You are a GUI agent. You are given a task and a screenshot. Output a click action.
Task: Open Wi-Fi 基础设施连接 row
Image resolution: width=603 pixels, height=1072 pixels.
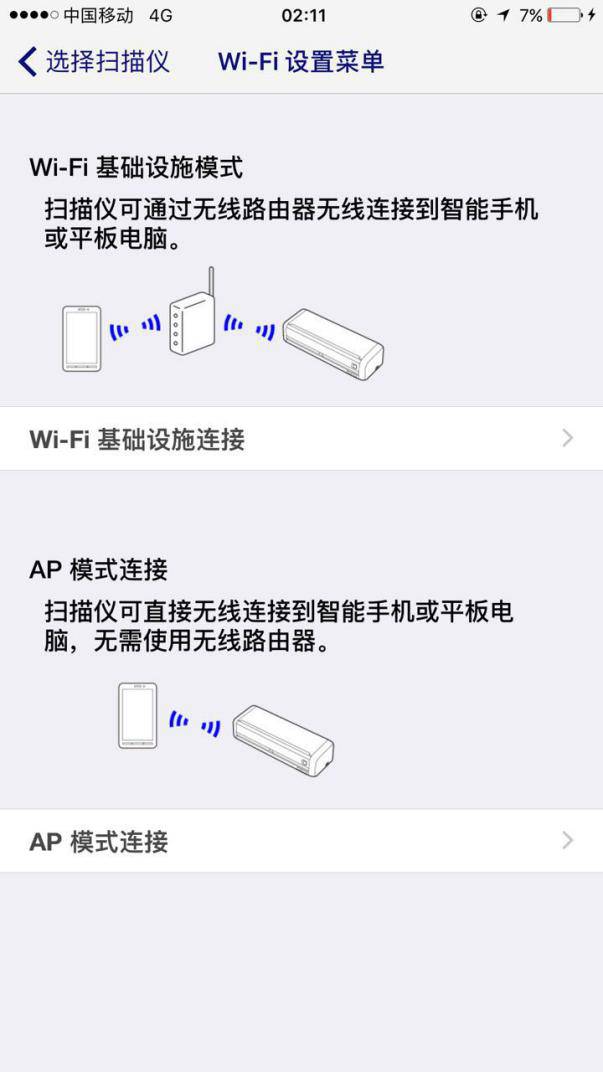point(300,438)
